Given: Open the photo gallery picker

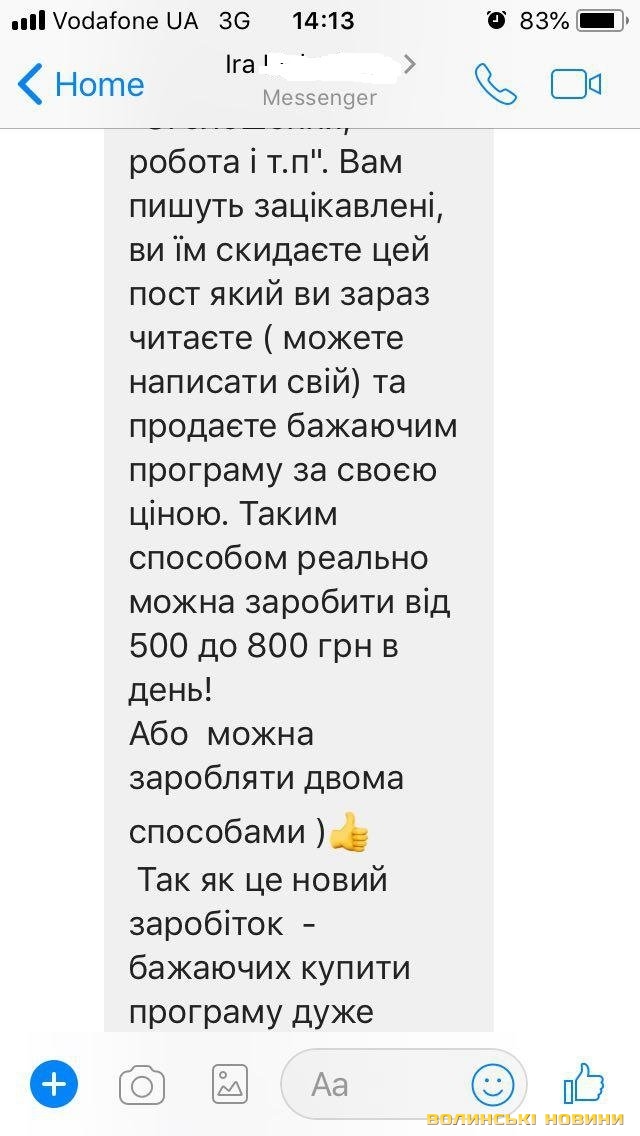Looking at the screenshot, I should click(x=230, y=1084).
